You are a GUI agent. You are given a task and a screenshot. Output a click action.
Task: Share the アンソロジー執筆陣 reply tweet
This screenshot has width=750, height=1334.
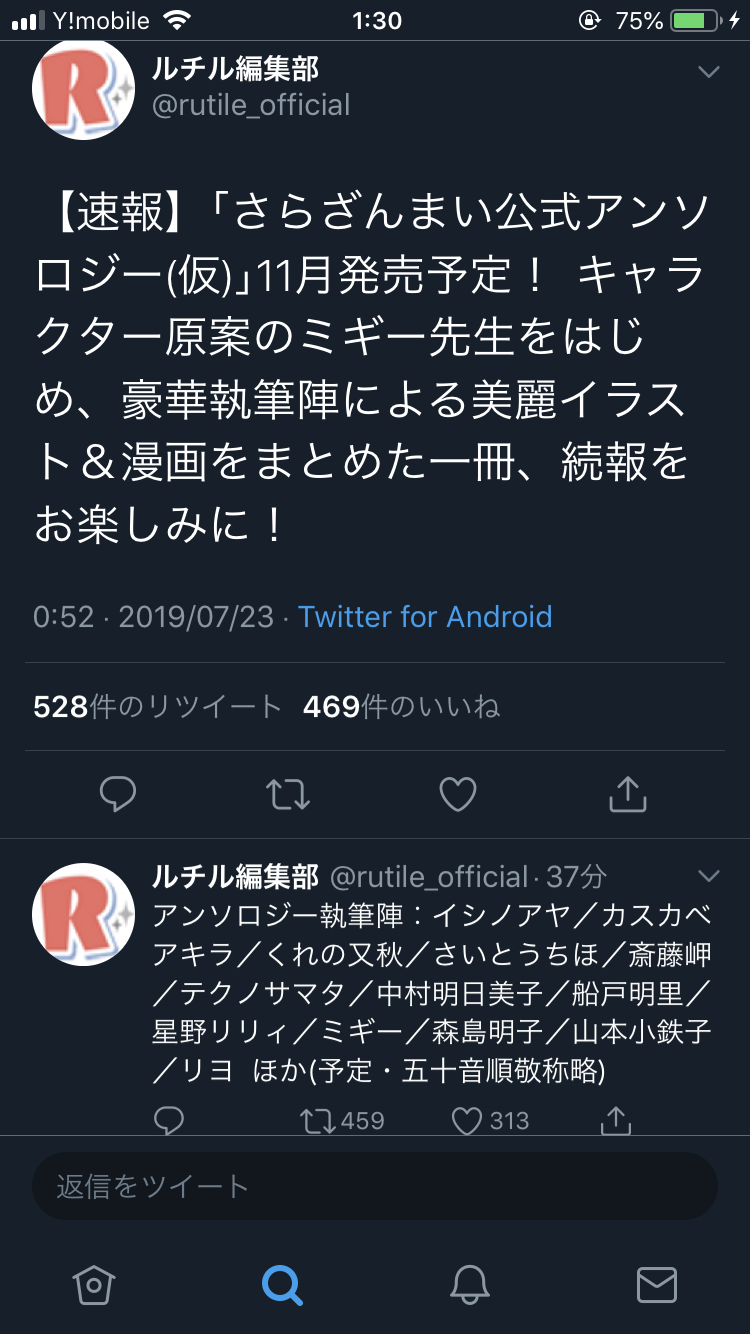[615, 1120]
